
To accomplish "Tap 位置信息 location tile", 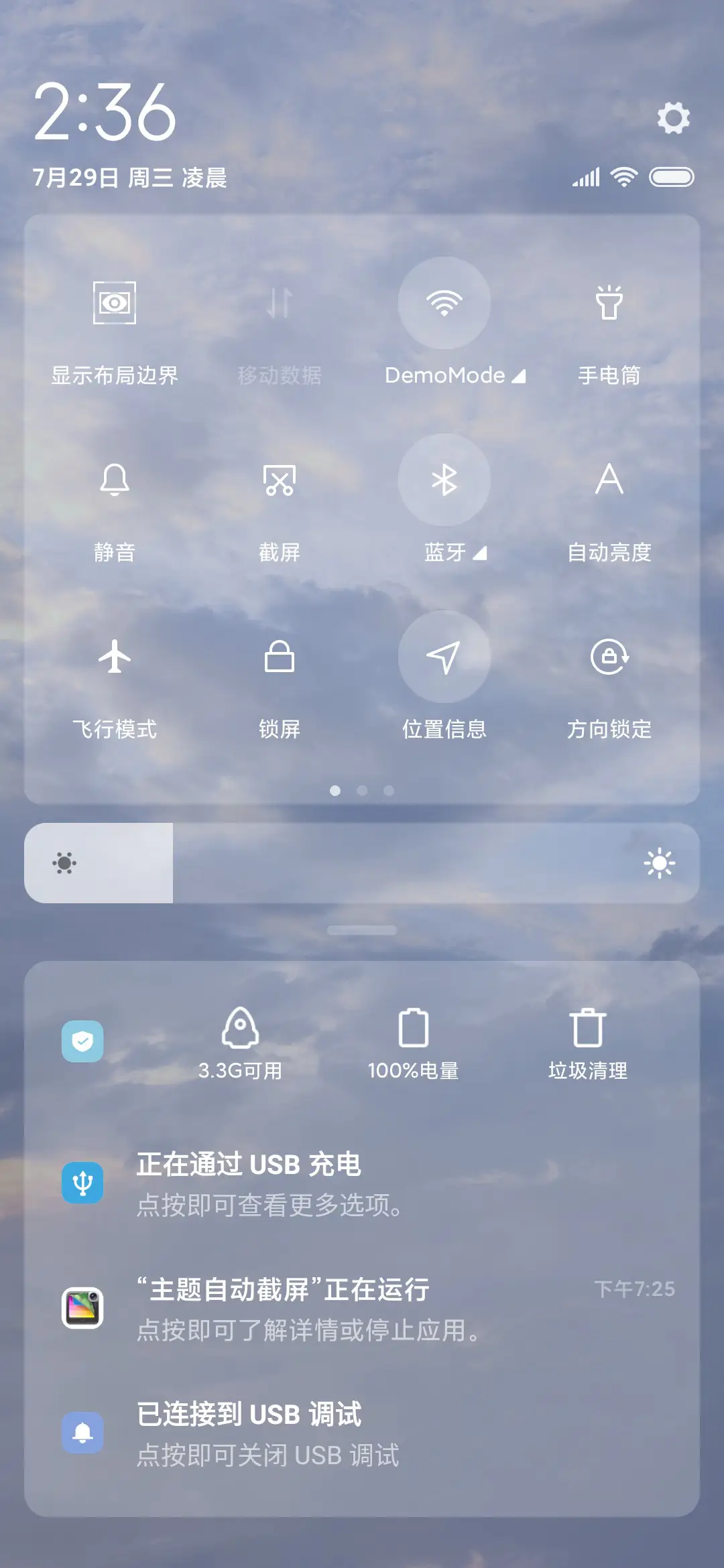I will click(444, 658).
